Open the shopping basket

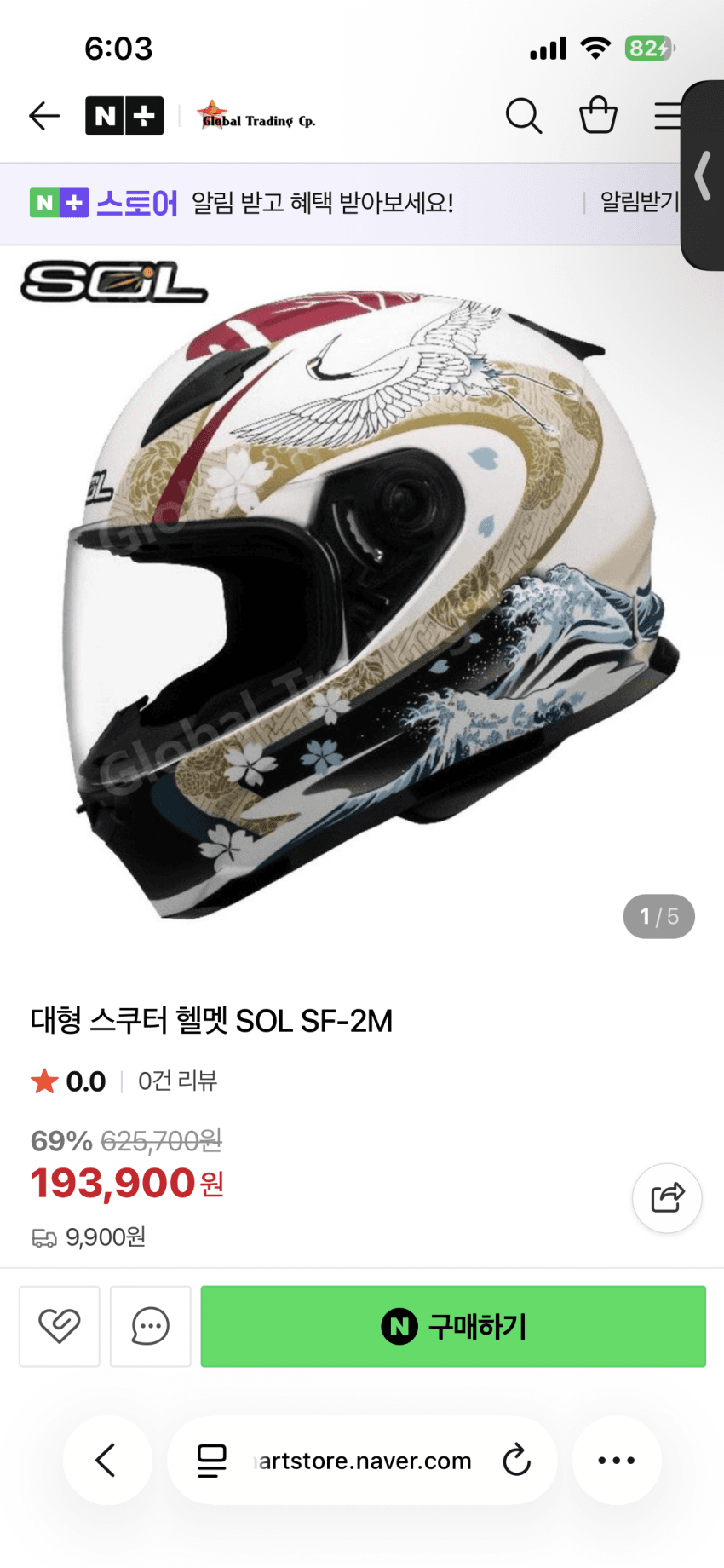pyautogui.click(x=598, y=116)
